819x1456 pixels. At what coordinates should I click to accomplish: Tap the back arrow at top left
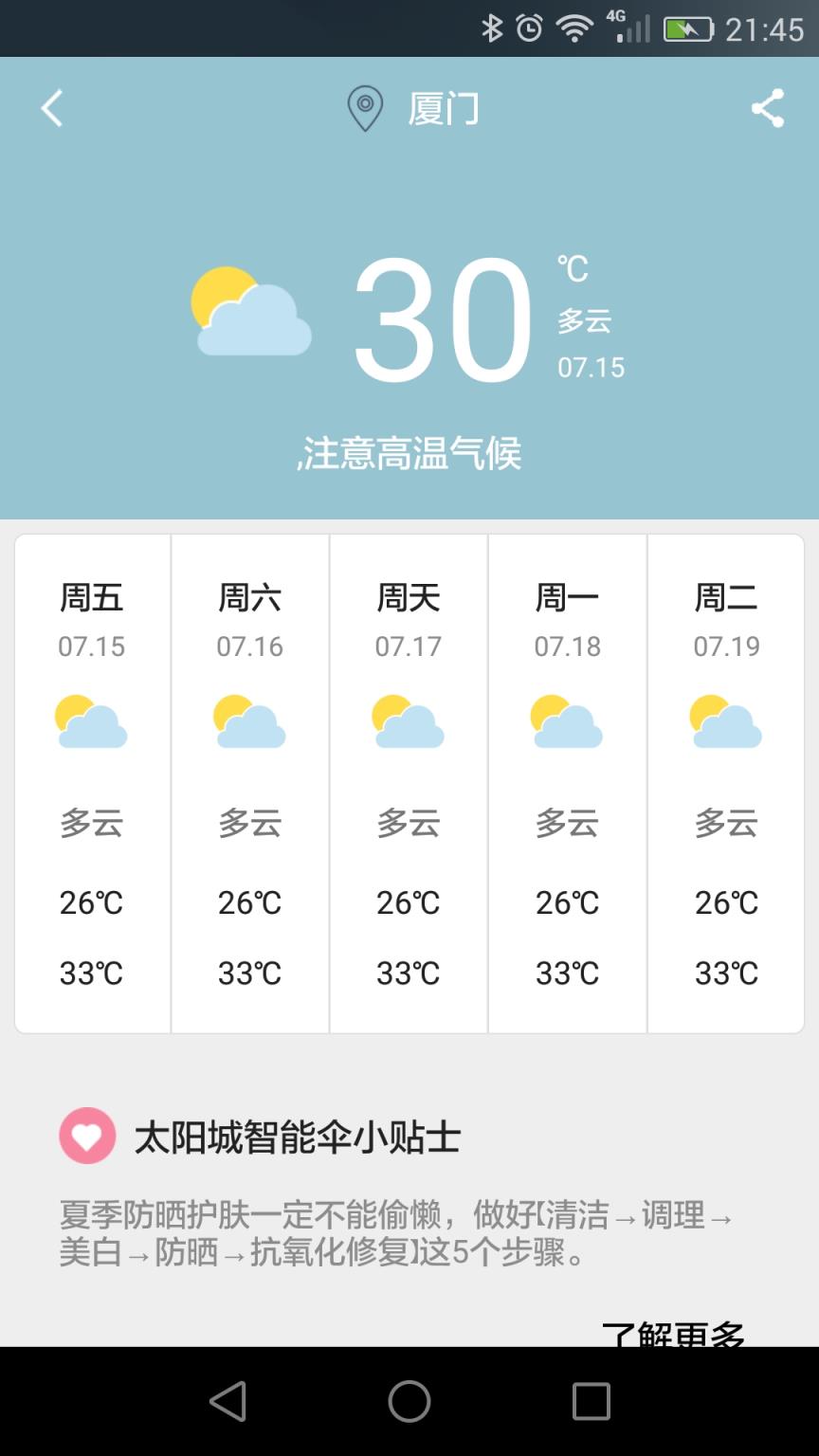tap(50, 107)
